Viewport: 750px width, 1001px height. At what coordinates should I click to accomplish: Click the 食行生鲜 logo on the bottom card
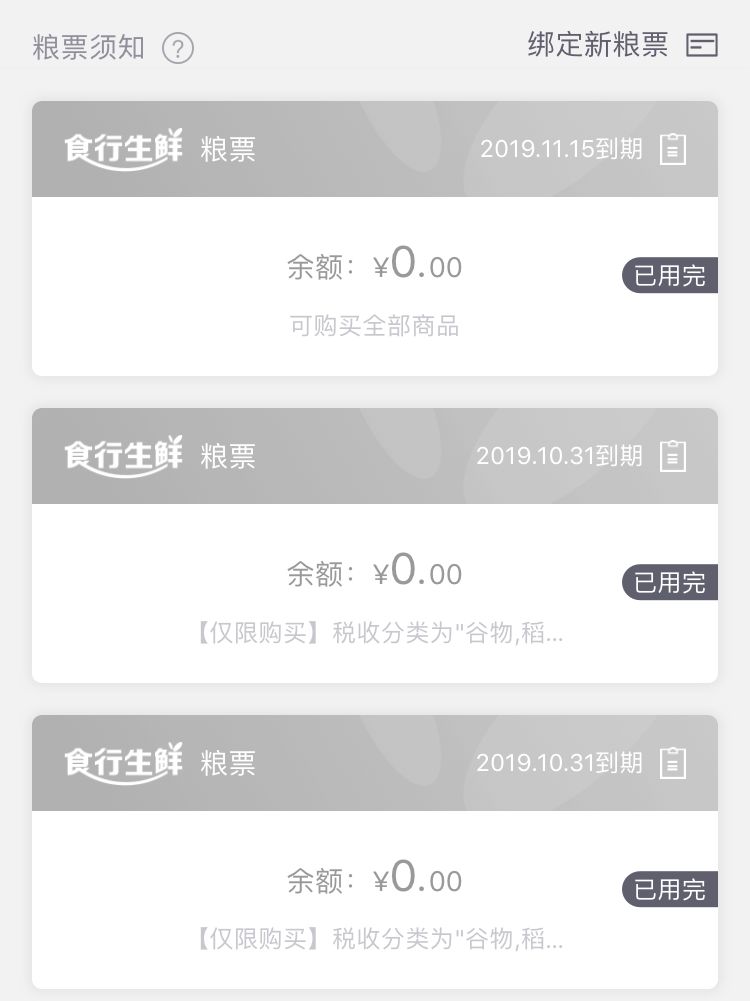[x=122, y=762]
